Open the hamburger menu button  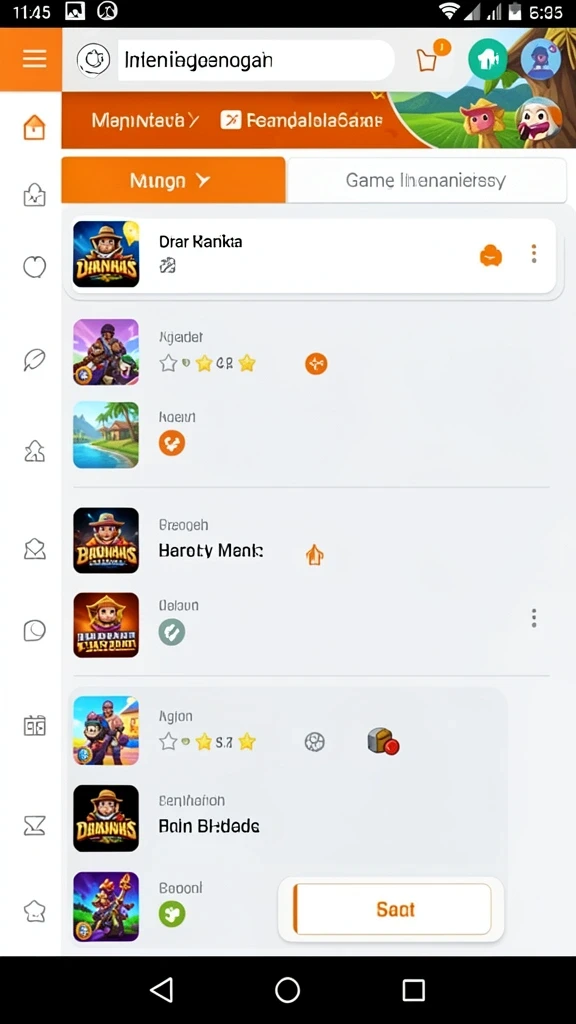34,59
